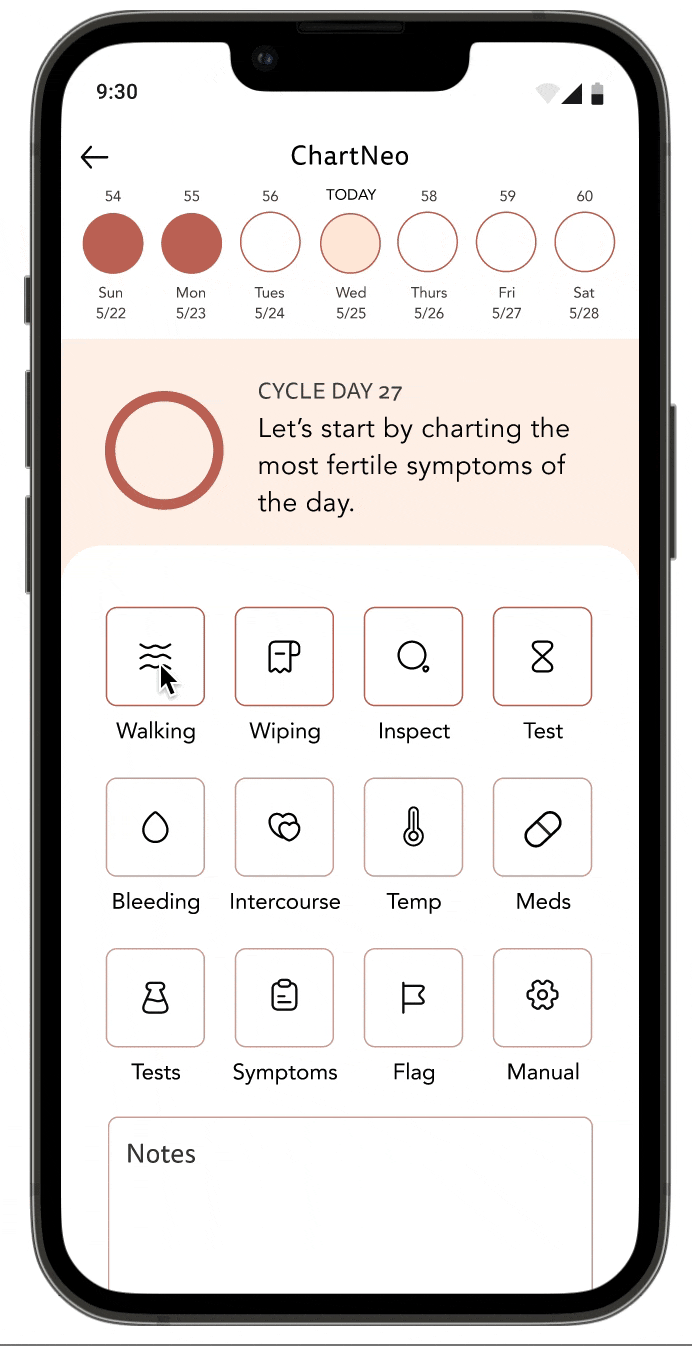Select today's circle, Wed 5/25
The image size is (692, 1346).
(350, 243)
